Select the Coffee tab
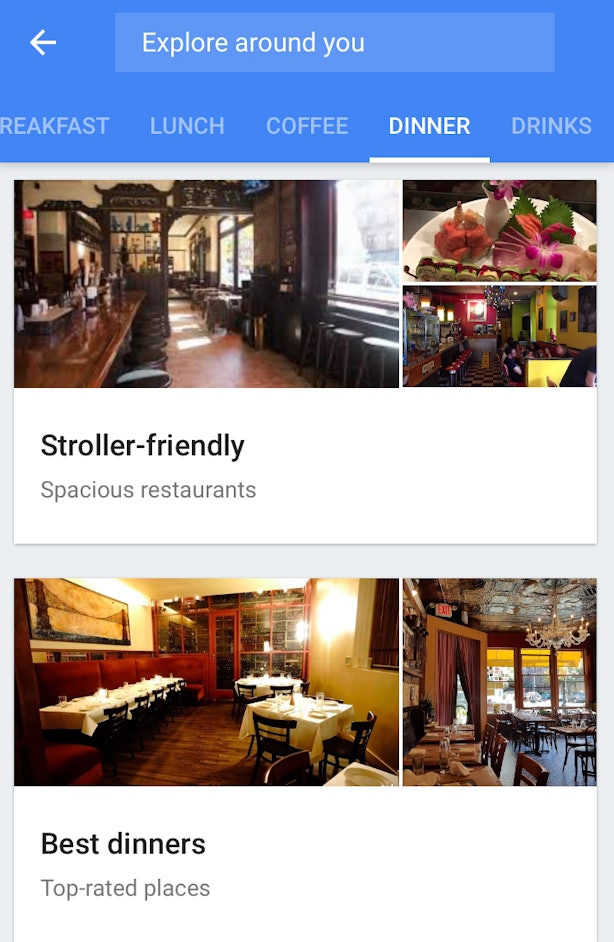 [x=307, y=127]
